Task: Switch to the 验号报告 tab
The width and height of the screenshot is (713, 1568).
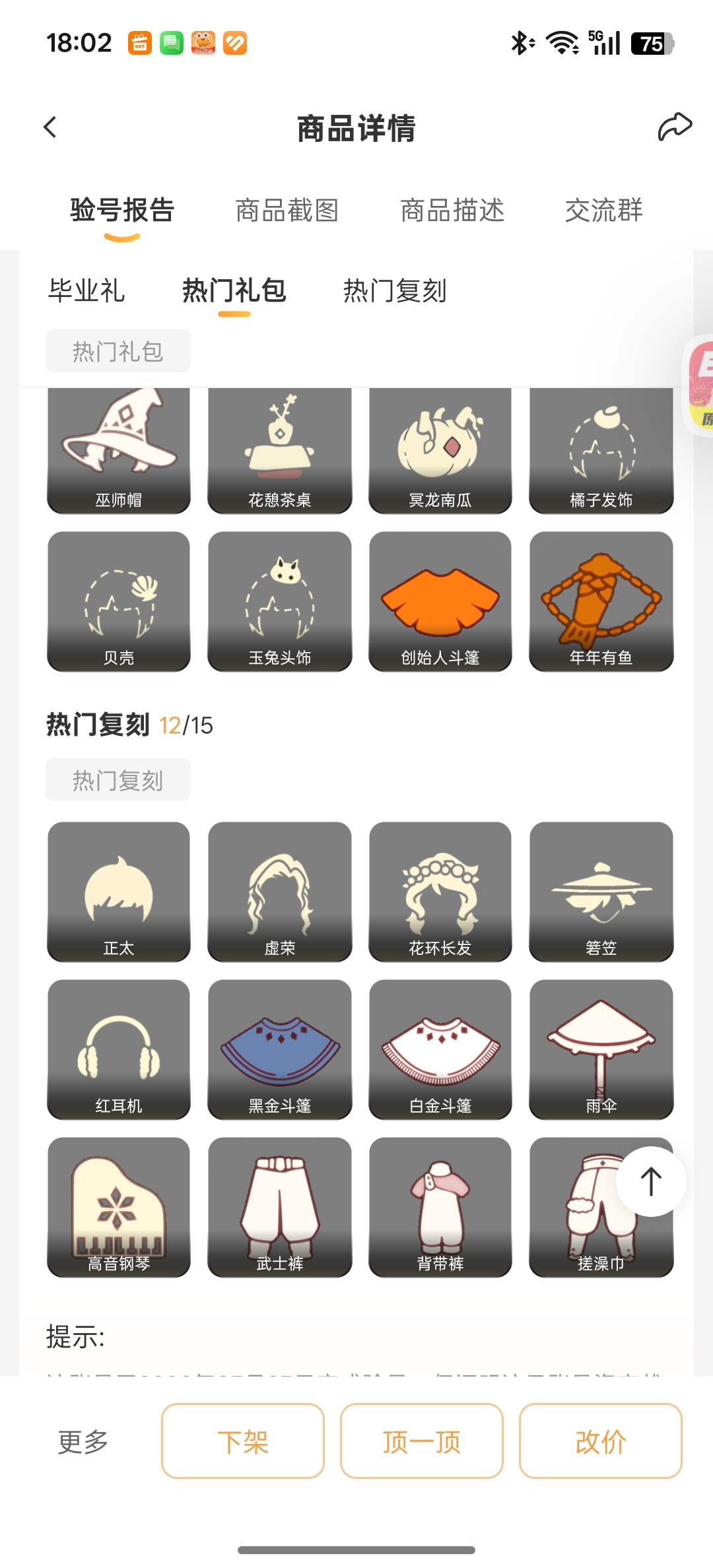Action: [x=122, y=211]
